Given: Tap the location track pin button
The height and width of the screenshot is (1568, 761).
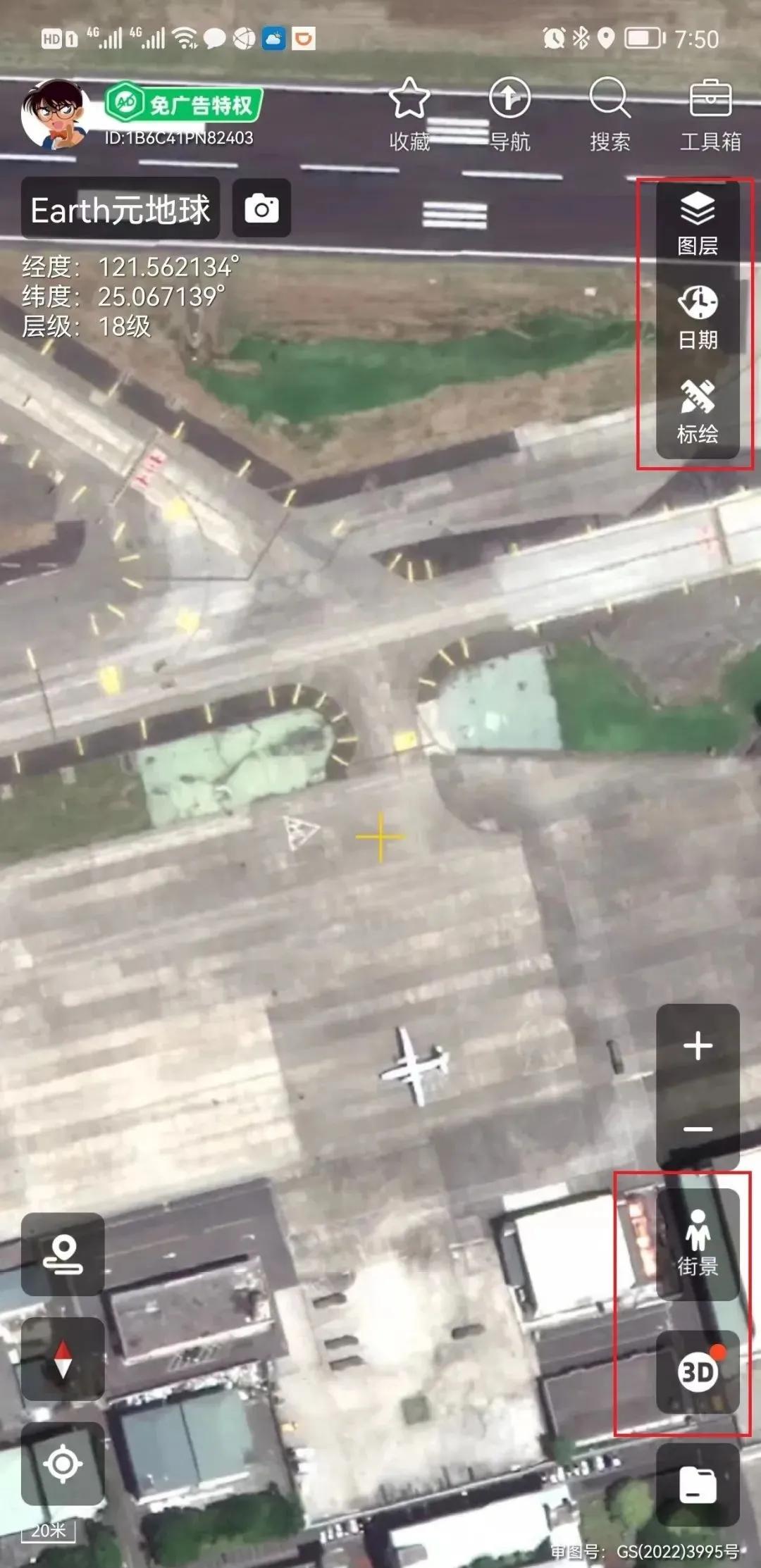Looking at the screenshot, I should coord(63,1255).
